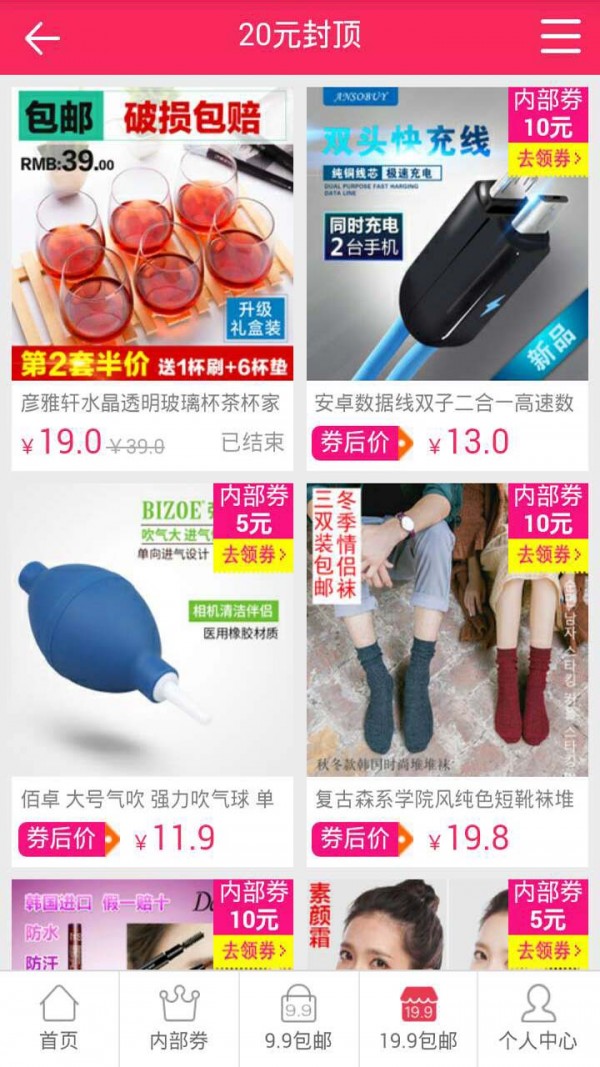The width and height of the screenshot is (600, 1067).
Task: Switch to the 内部券 tab
Action: [x=179, y=1018]
